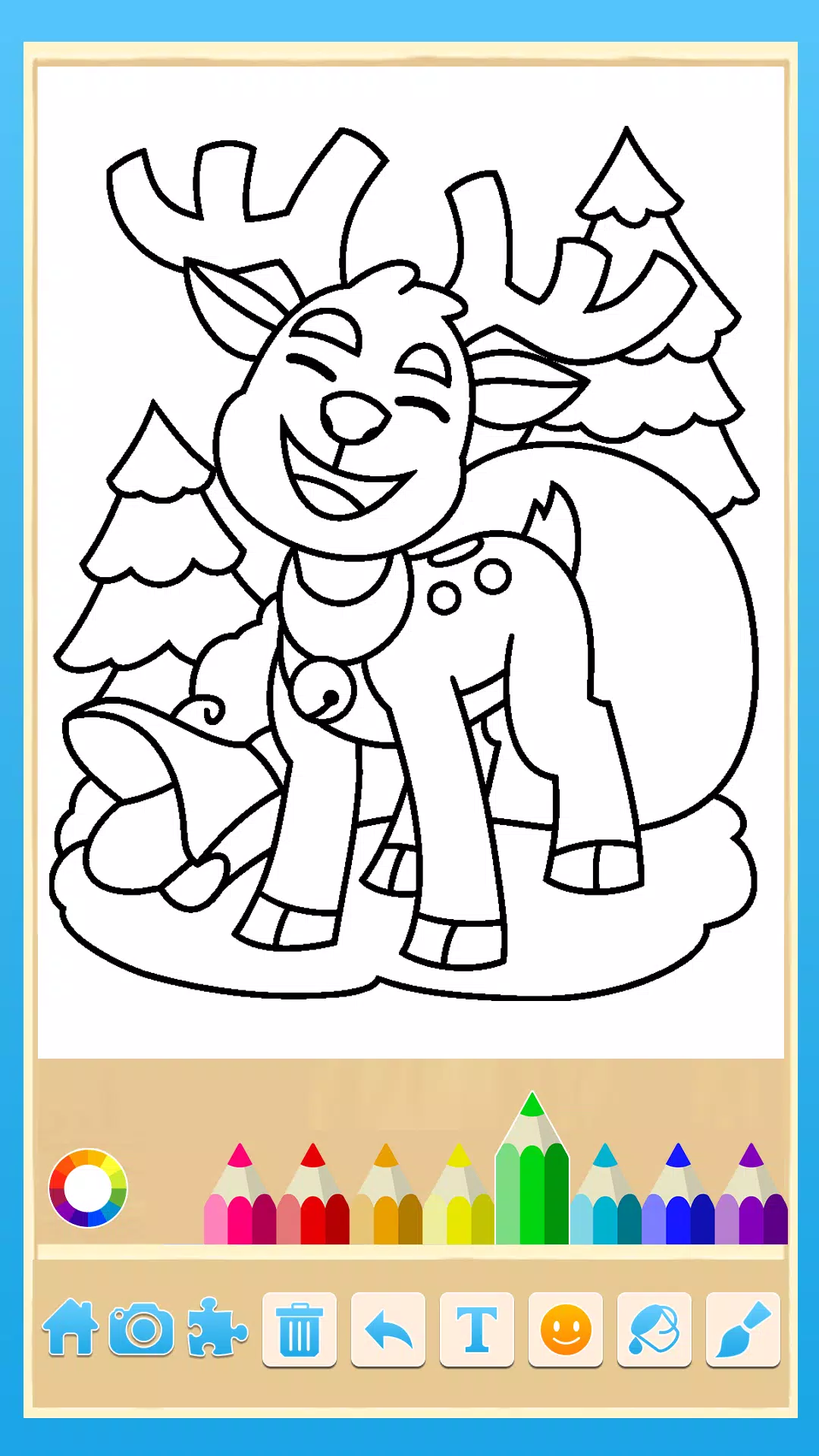Image resolution: width=819 pixels, height=1456 pixels.
Task: Open the color wheel picker
Action: coord(88,1188)
